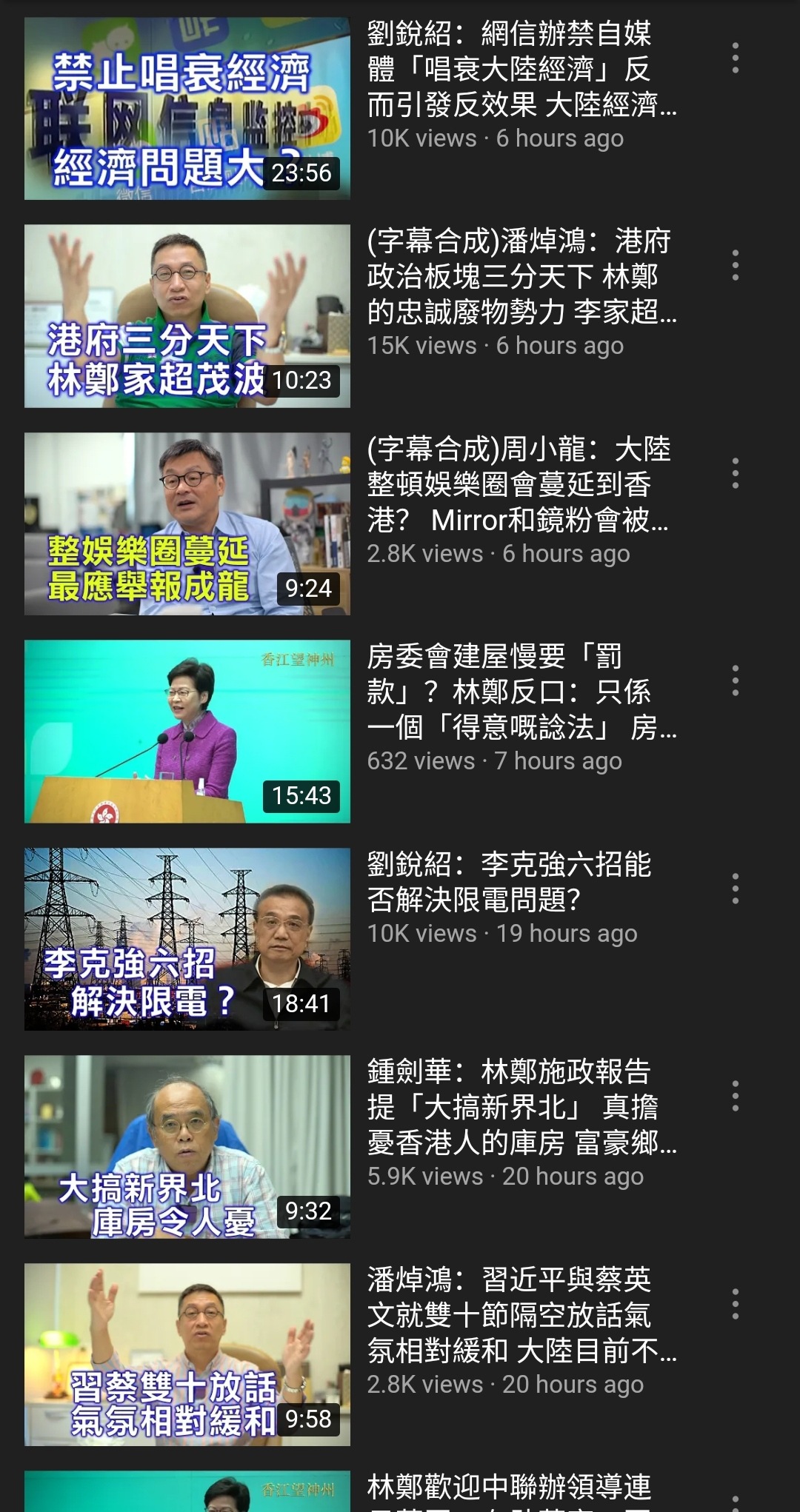This screenshot has width=800, height=1512.
Task: Watch 周小龍 大陸整頓娛樂圈 video
Action: click(187, 524)
